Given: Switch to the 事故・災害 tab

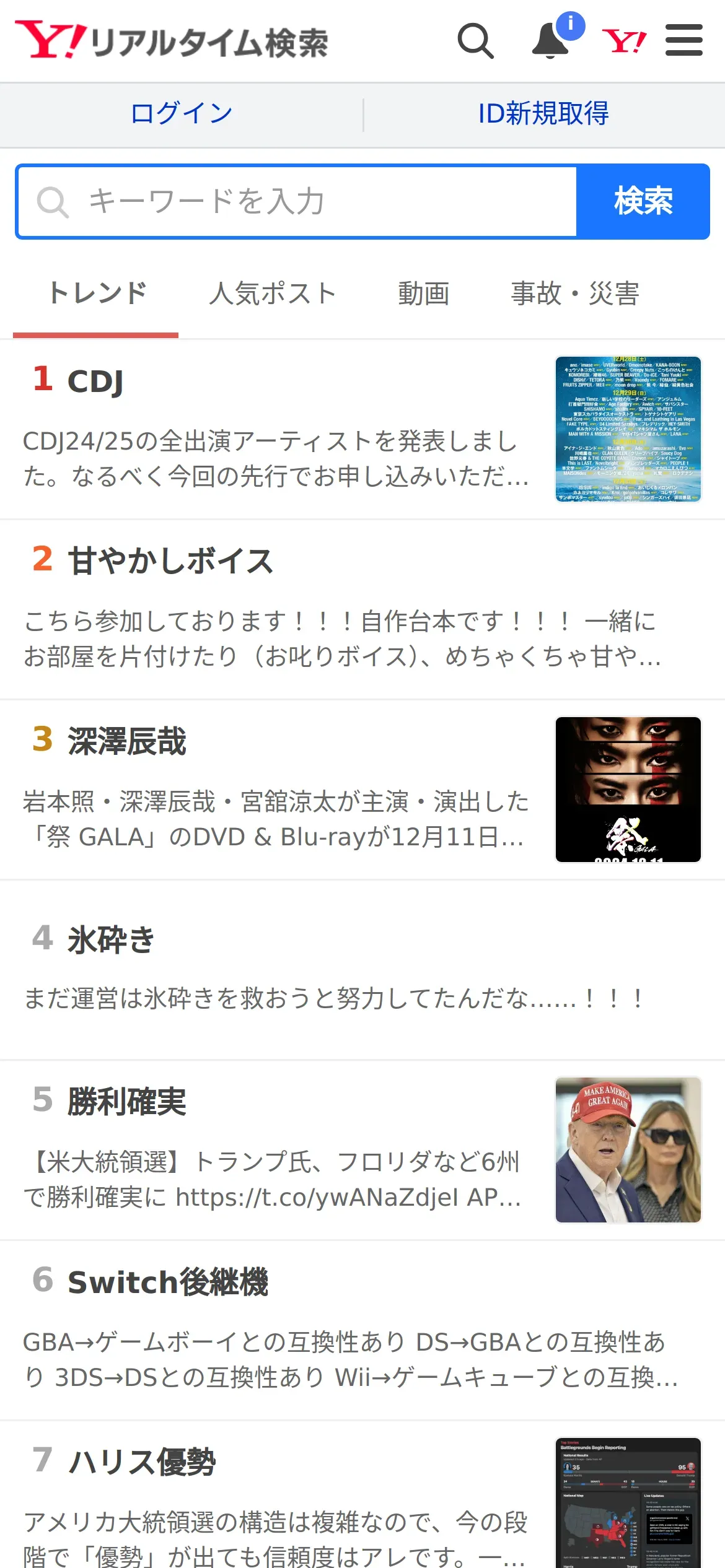Looking at the screenshot, I should point(574,294).
